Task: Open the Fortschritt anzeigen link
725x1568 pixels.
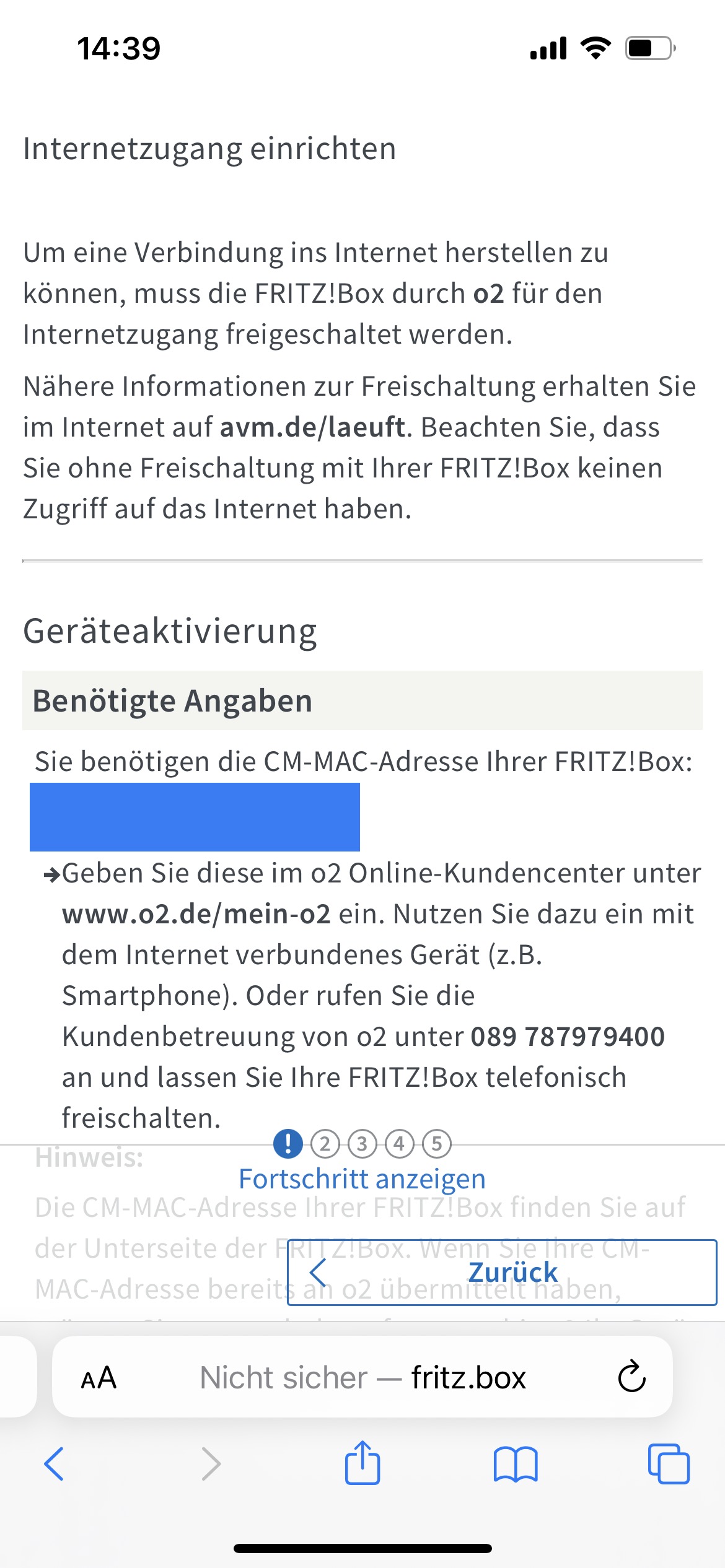Action: coord(362,1179)
